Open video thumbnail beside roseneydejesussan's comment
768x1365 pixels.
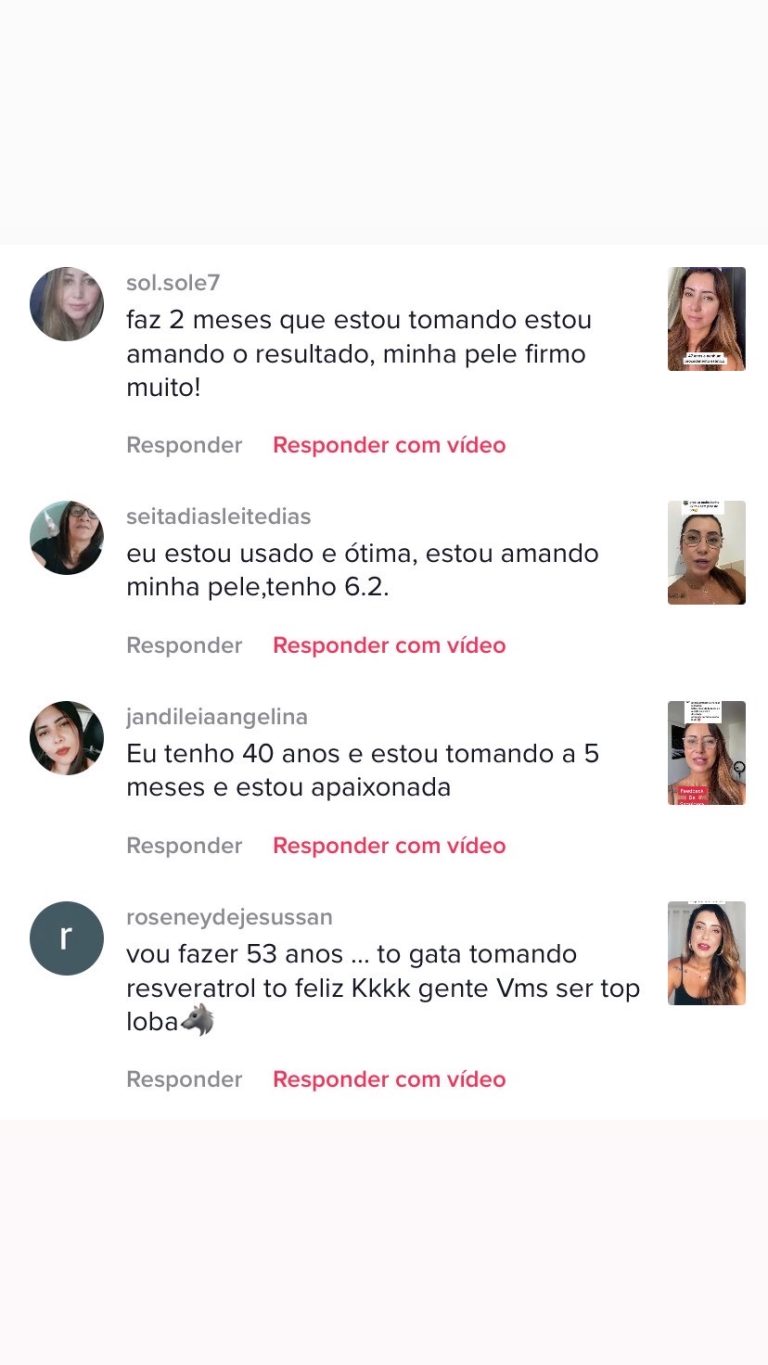coord(706,953)
